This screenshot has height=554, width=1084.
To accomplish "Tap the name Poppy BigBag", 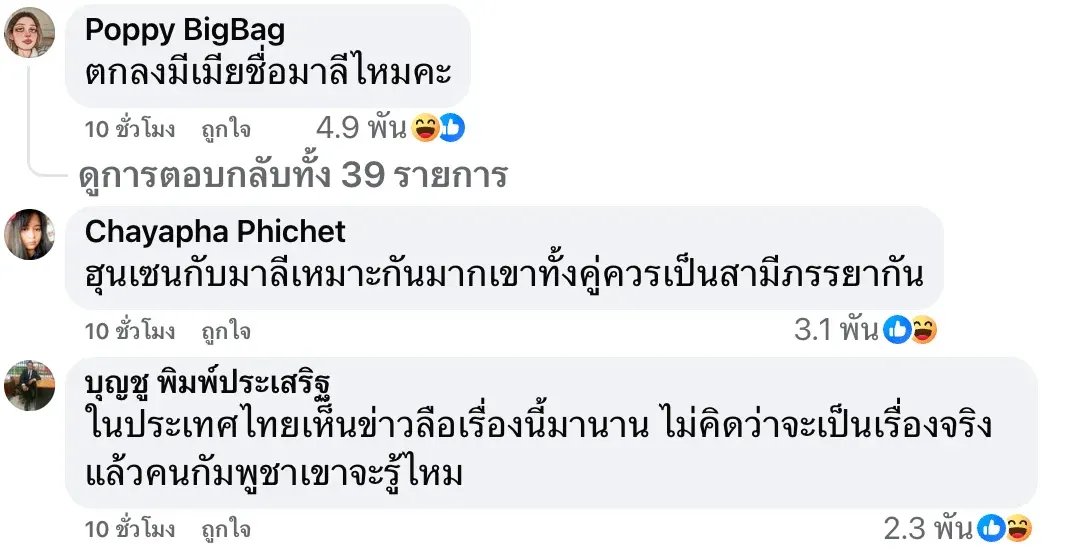I will [x=184, y=31].
